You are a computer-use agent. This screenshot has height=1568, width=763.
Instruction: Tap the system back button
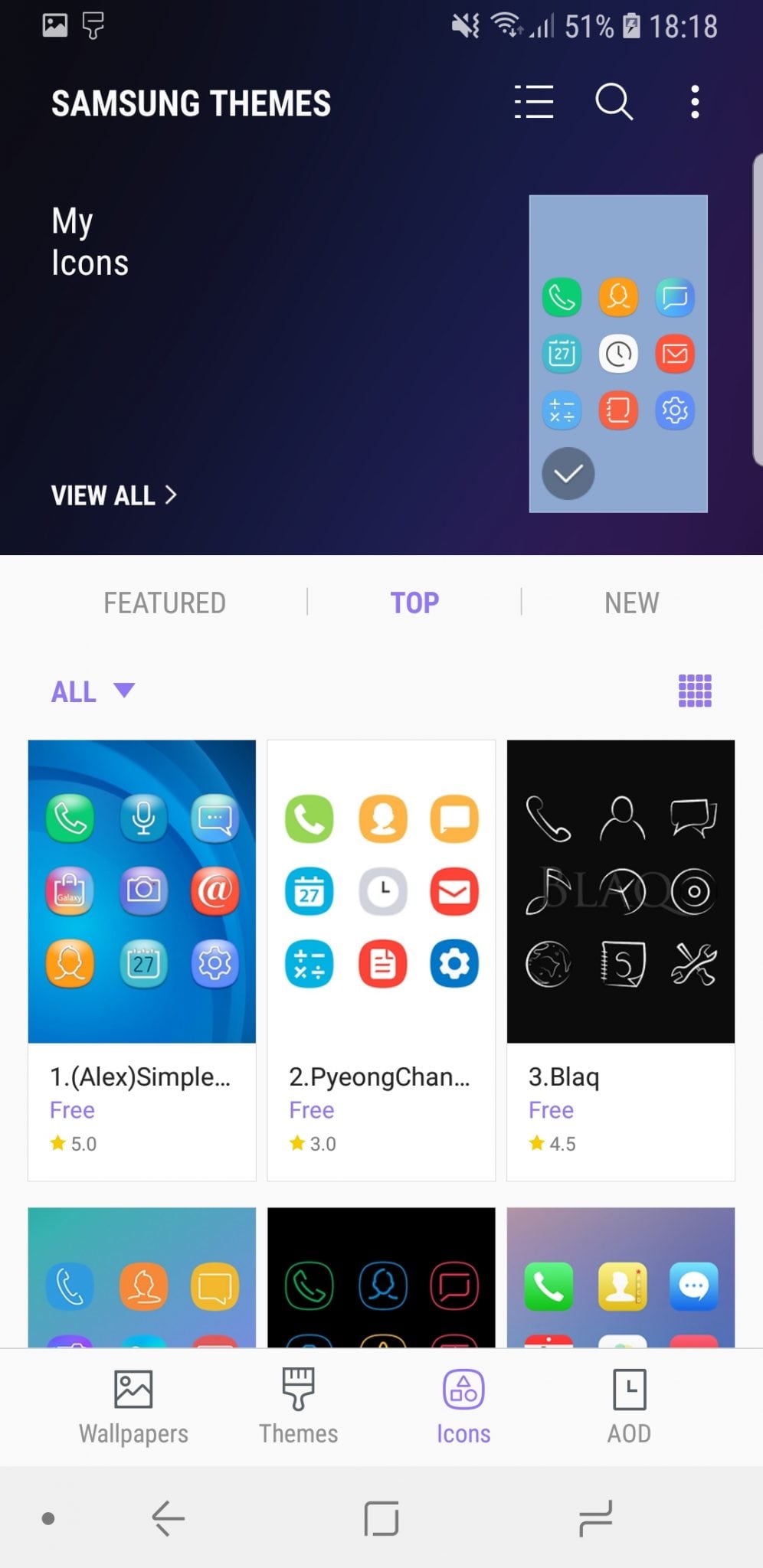pos(169,1517)
